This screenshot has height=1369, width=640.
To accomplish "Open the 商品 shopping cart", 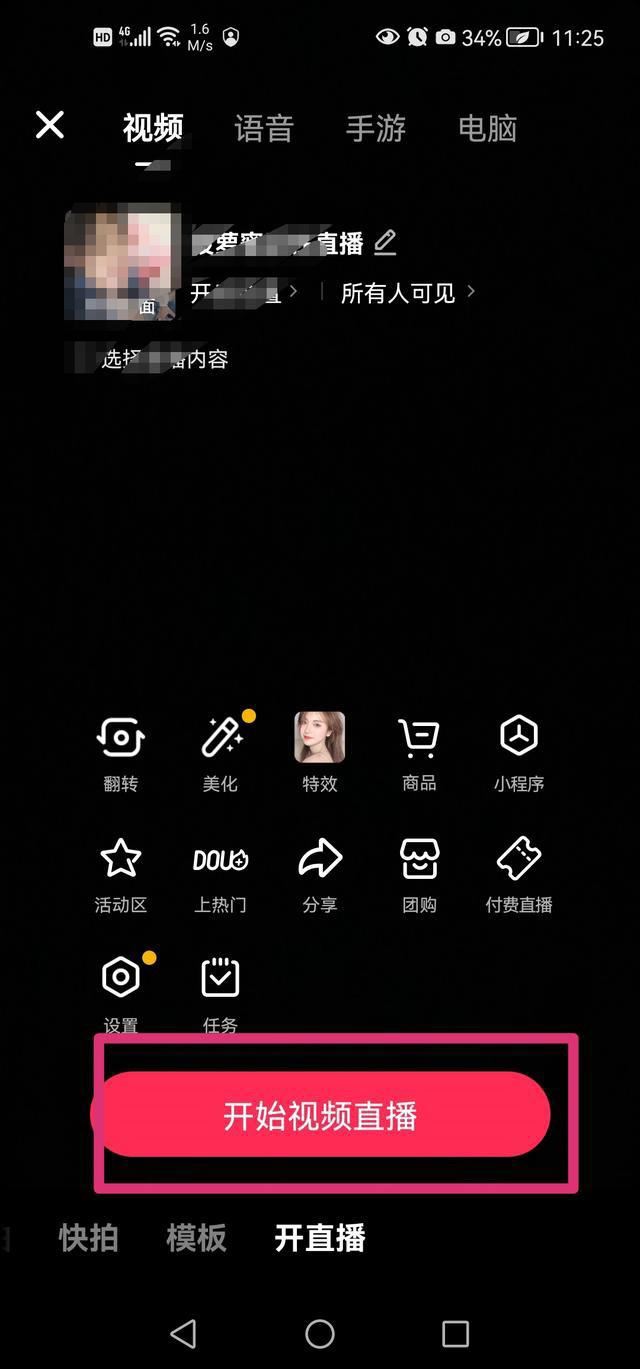I will click(419, 750).
